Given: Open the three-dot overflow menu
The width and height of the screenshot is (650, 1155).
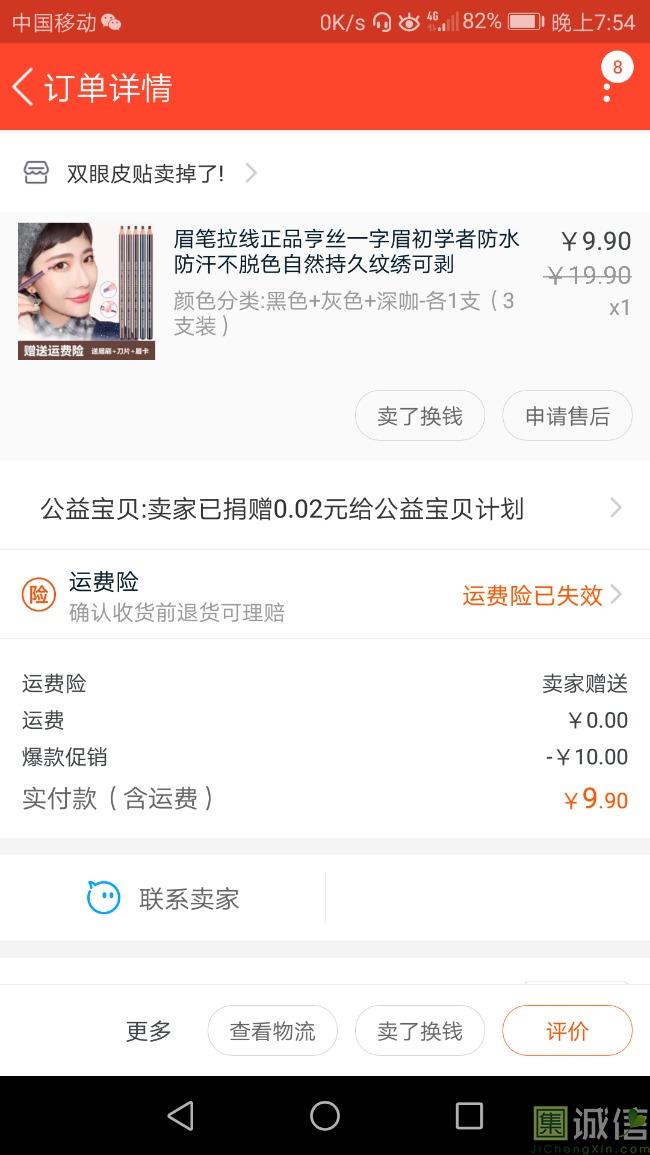Looking at the screenshot, I should click(x=607, y=89).
